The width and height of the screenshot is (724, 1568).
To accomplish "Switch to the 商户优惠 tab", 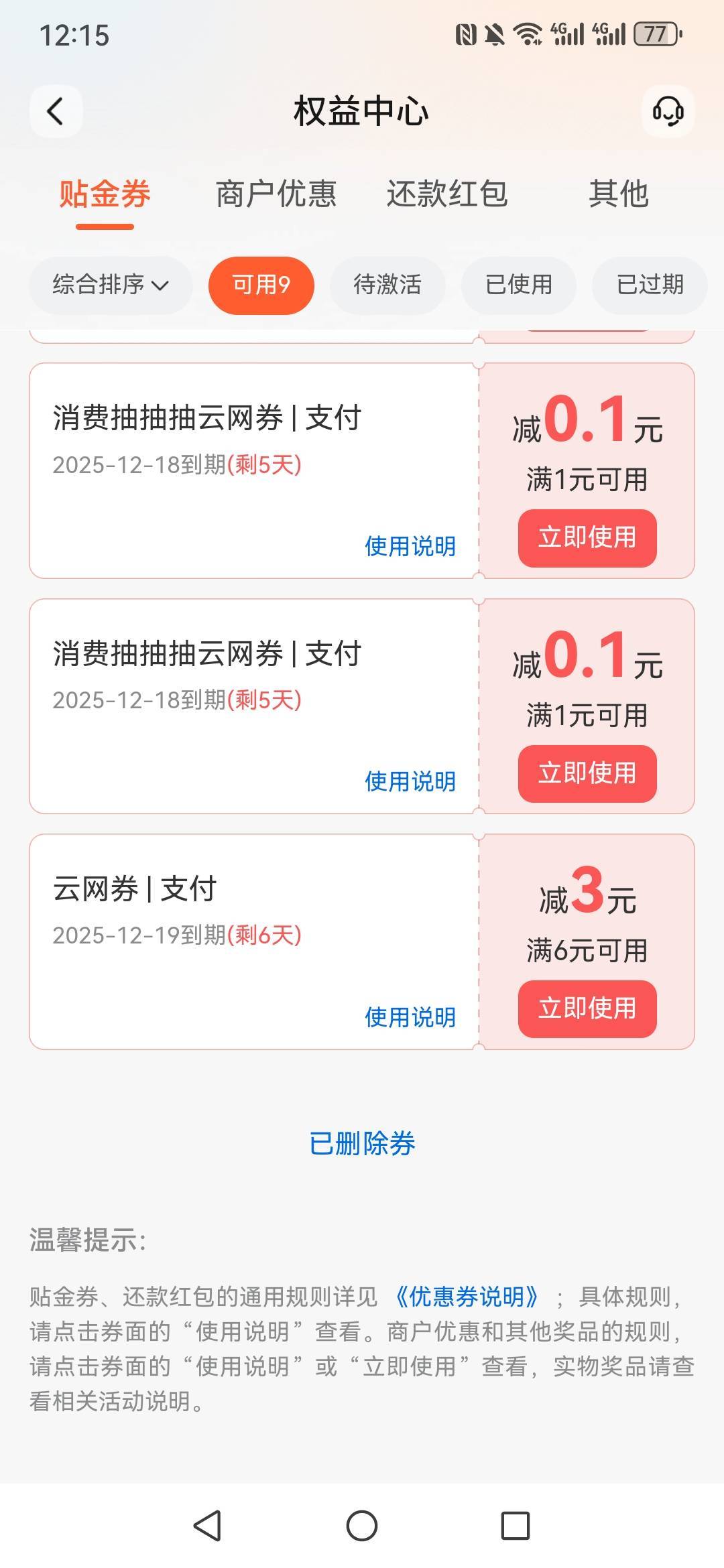I will [276, 194].
